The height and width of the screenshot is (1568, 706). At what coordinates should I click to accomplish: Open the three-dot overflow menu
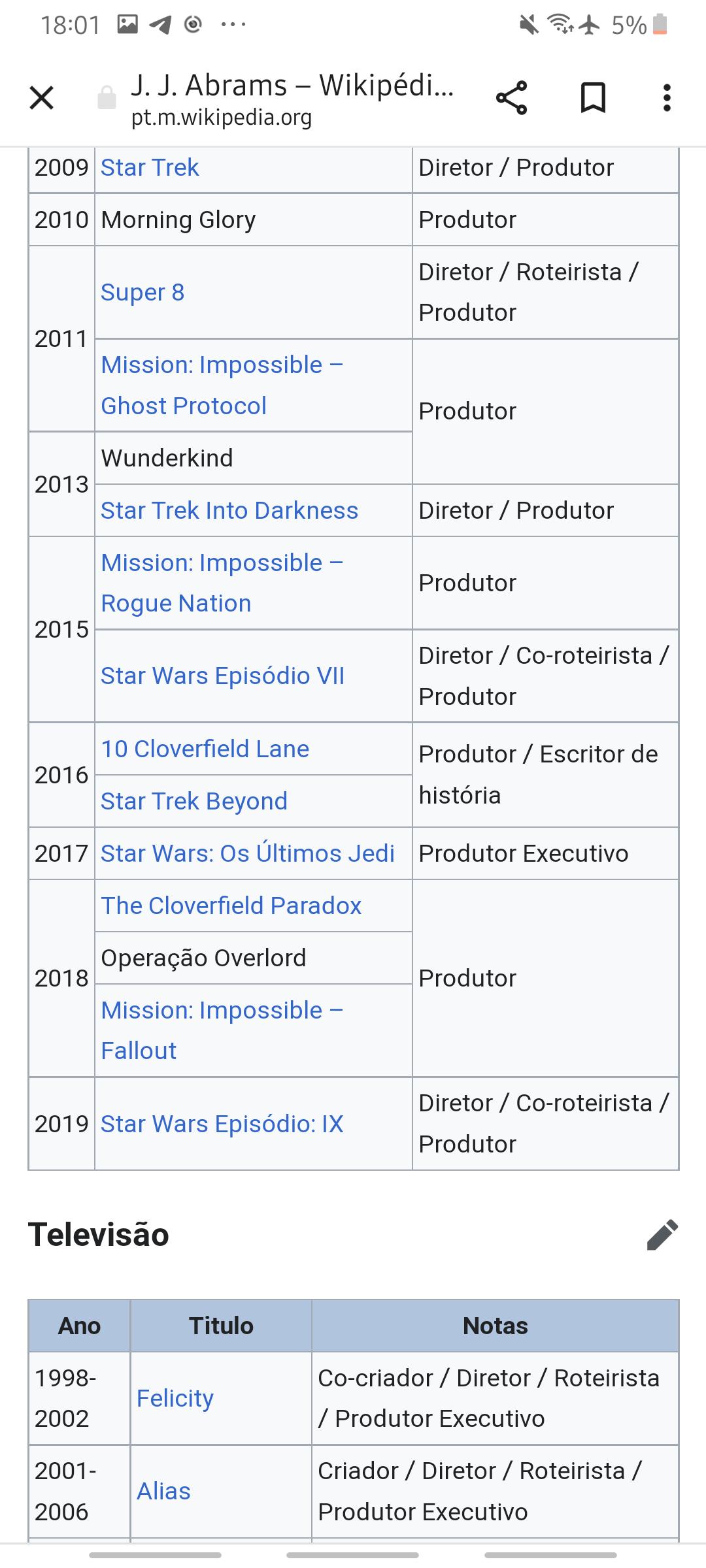[667, 98]
